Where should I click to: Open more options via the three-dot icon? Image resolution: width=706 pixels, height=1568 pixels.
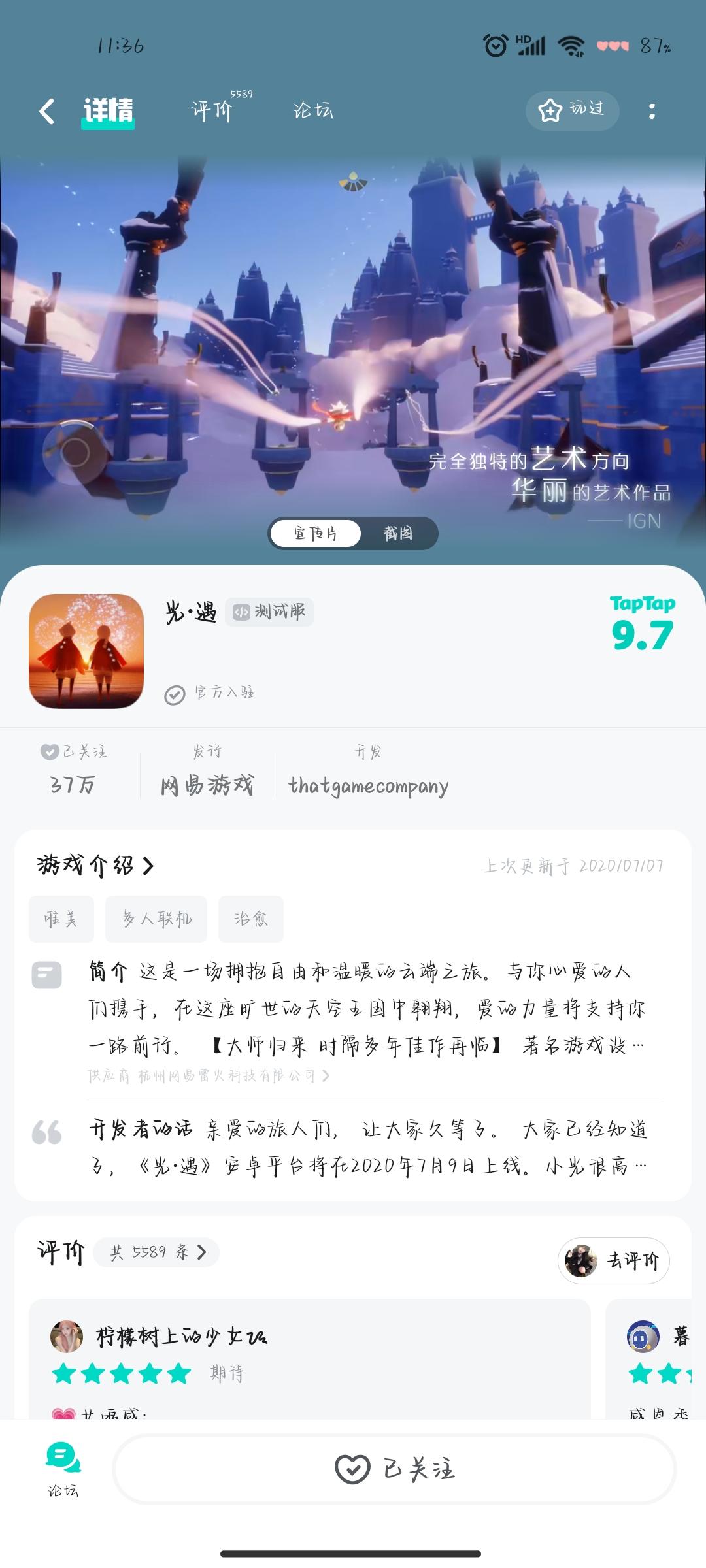(x=652, y=110)
